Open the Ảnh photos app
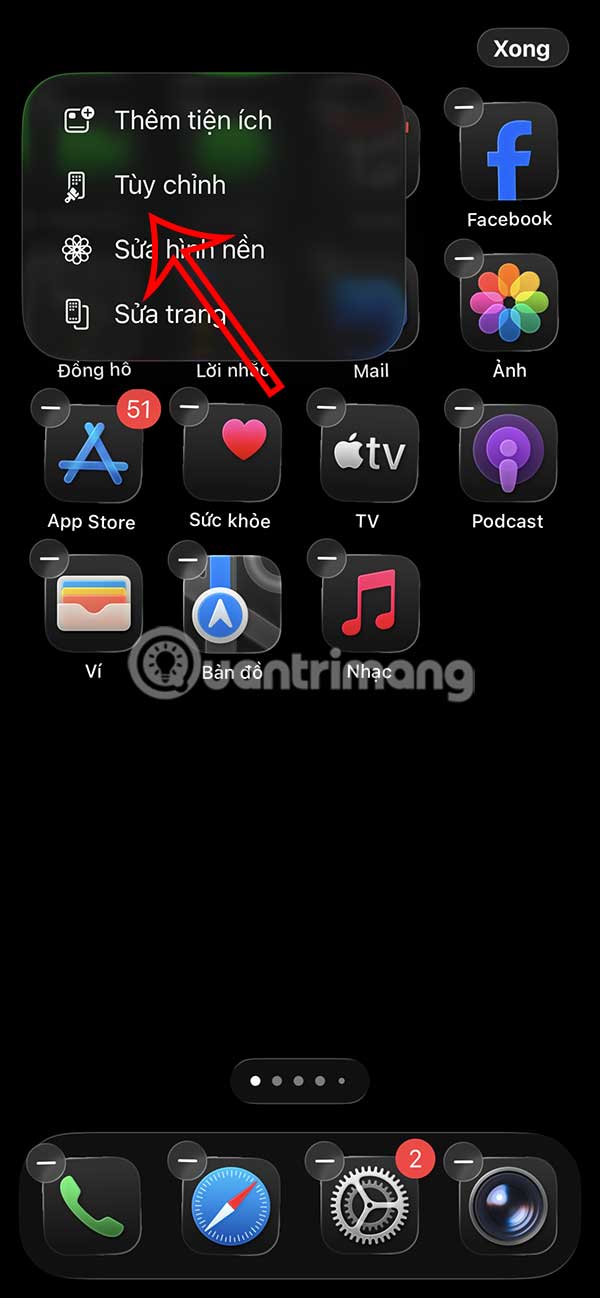The height and width of the screenshot is (1298, 600). 508,303
